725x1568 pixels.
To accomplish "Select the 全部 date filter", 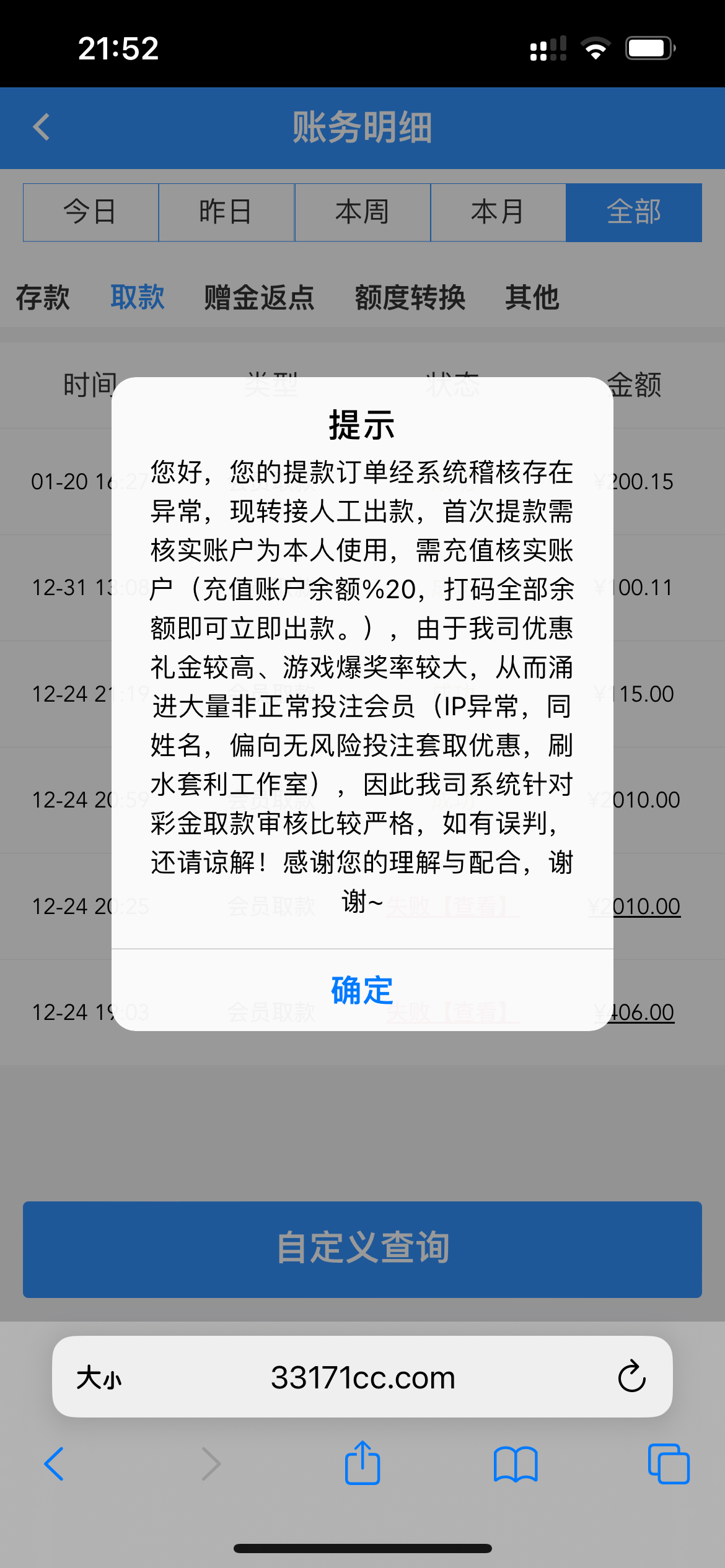I will pos(633,212).
